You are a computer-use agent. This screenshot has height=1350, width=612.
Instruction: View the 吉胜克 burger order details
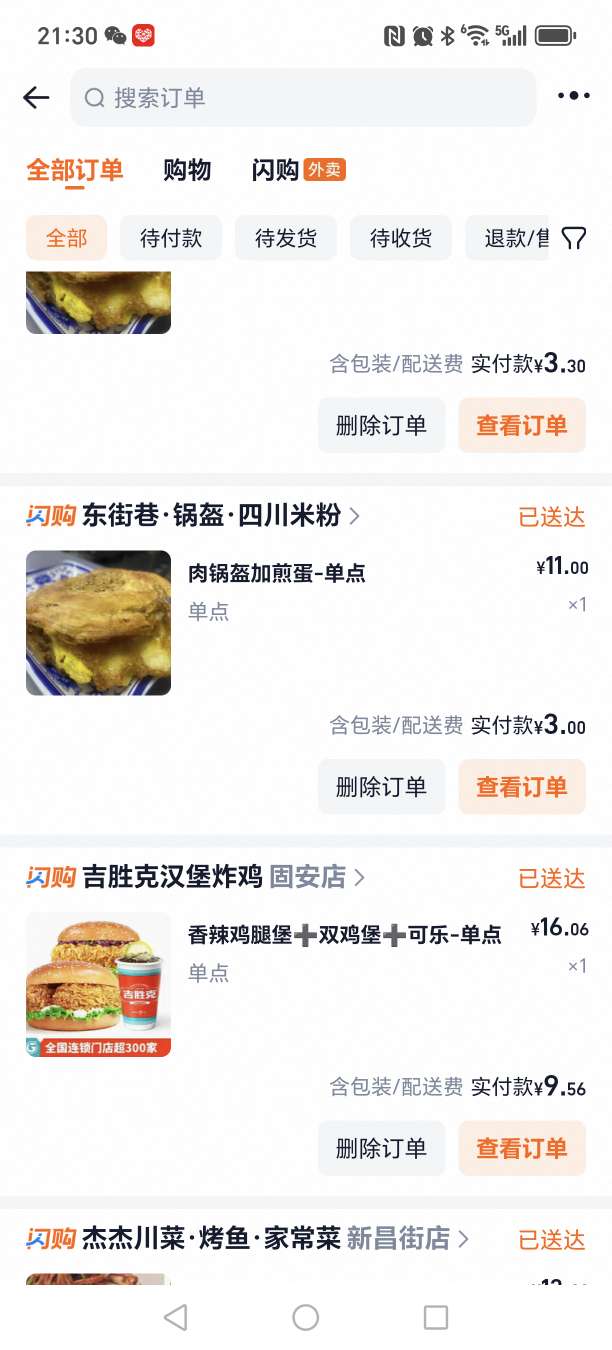[x=522, y=1148]
